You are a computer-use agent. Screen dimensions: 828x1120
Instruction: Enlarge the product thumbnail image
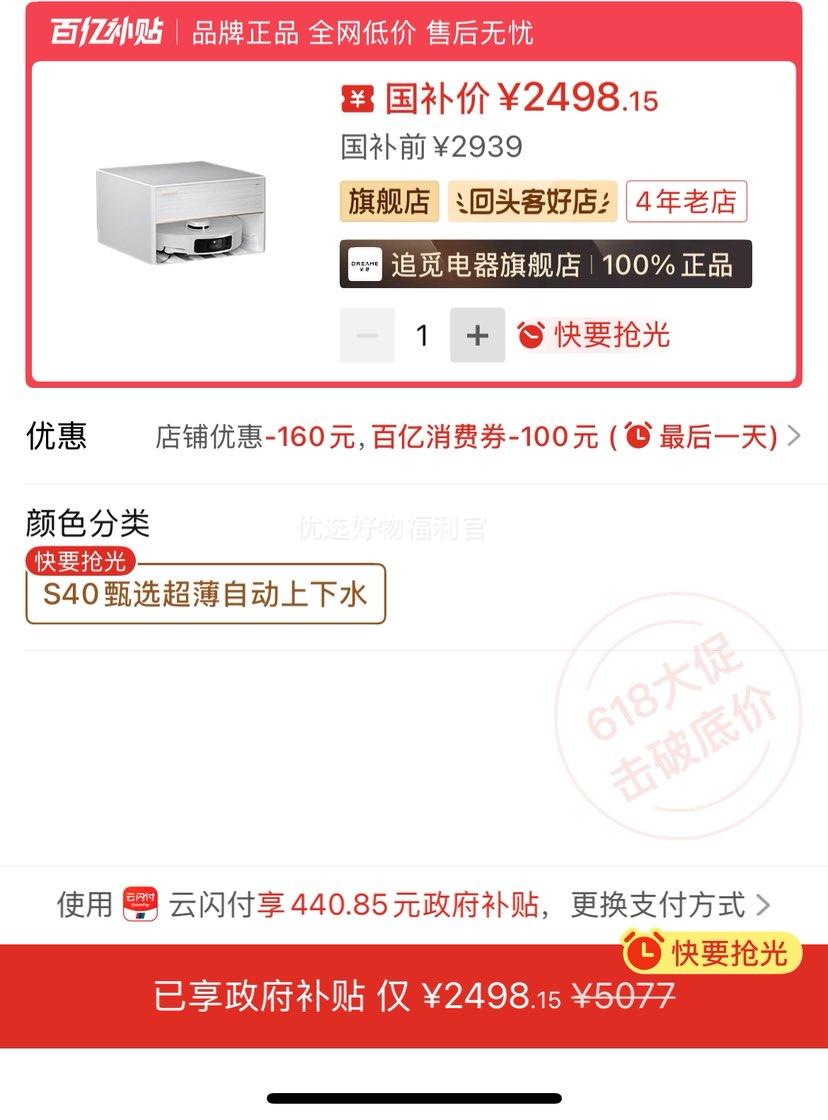coord(182,215)
